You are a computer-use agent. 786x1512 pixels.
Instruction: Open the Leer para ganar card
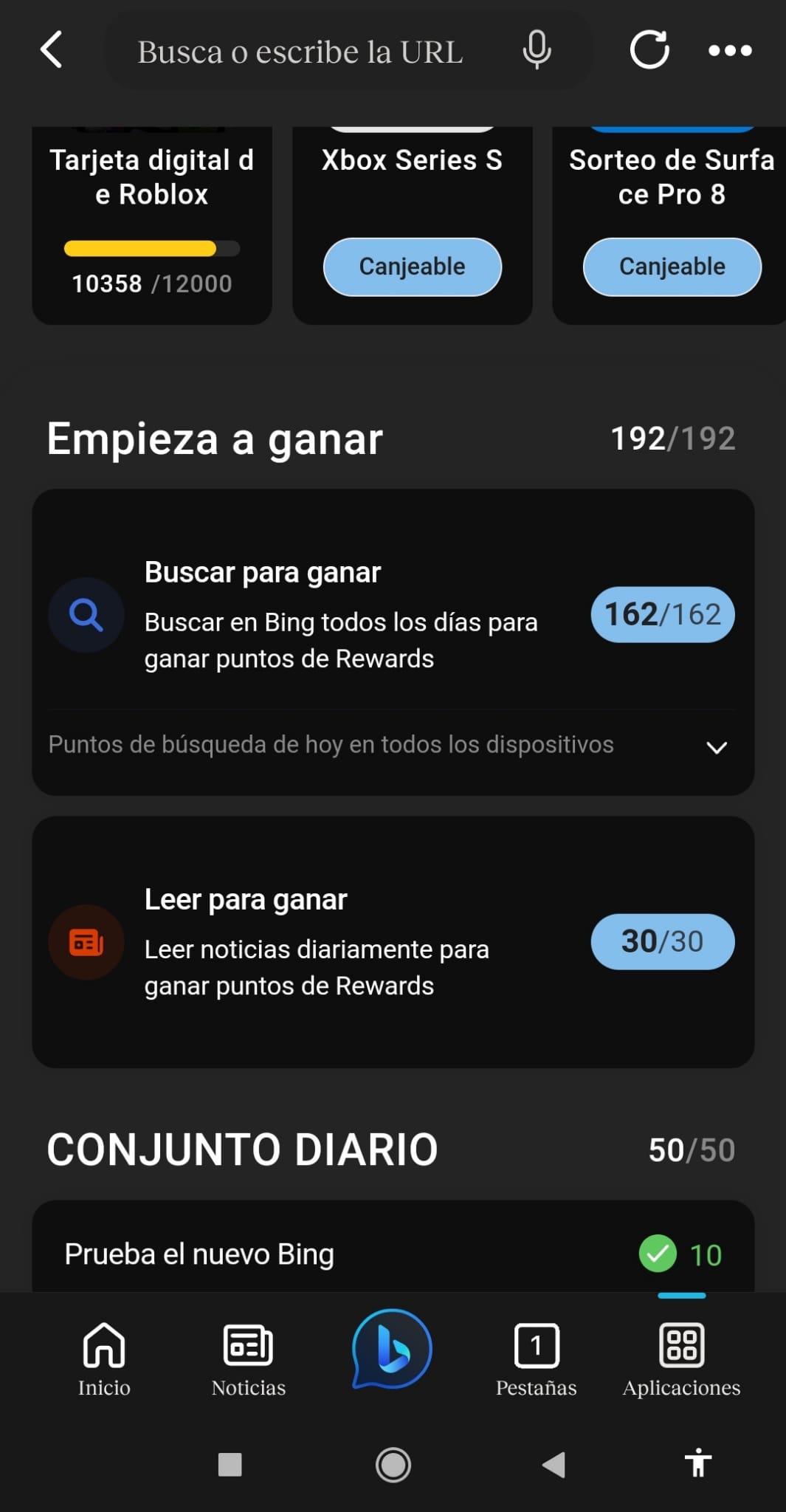[x=339, y=941]
